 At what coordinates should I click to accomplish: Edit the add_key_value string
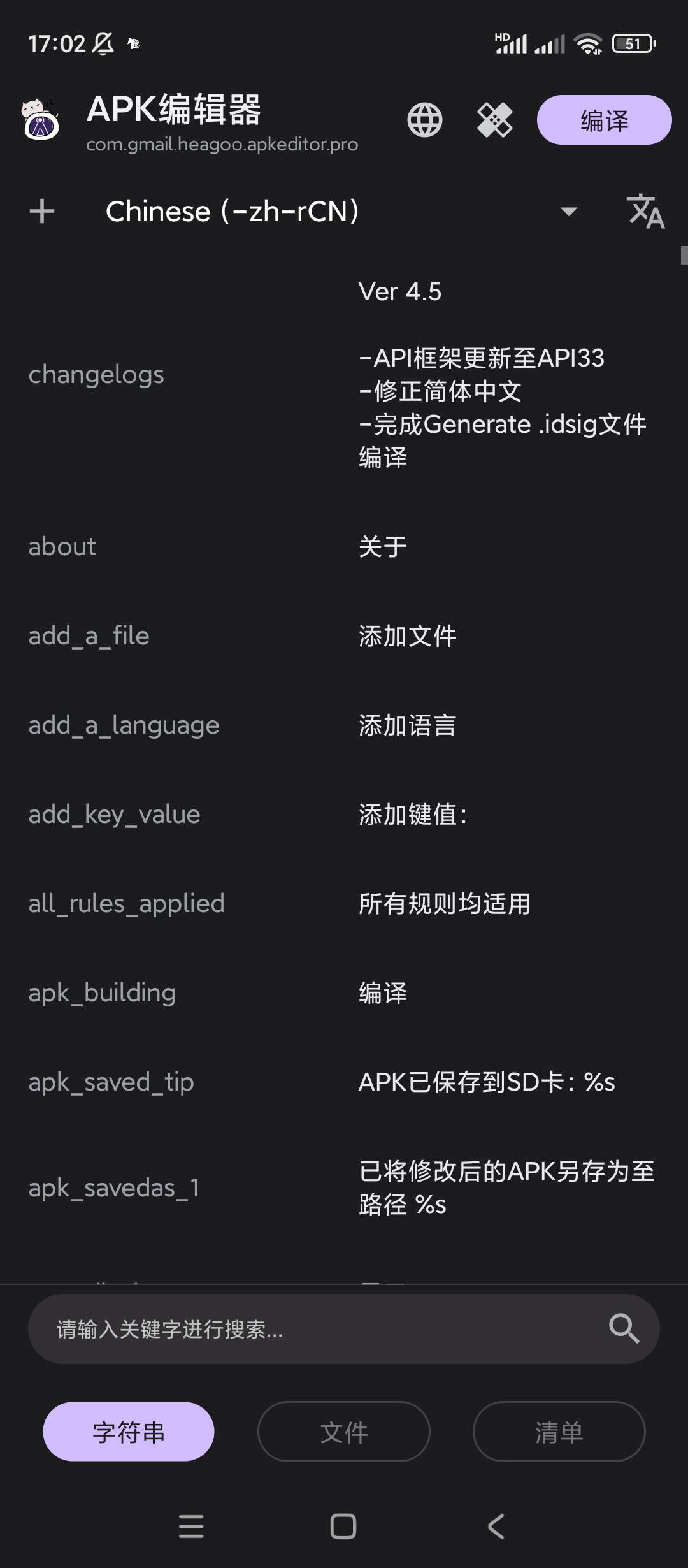(x=344, y=815)
